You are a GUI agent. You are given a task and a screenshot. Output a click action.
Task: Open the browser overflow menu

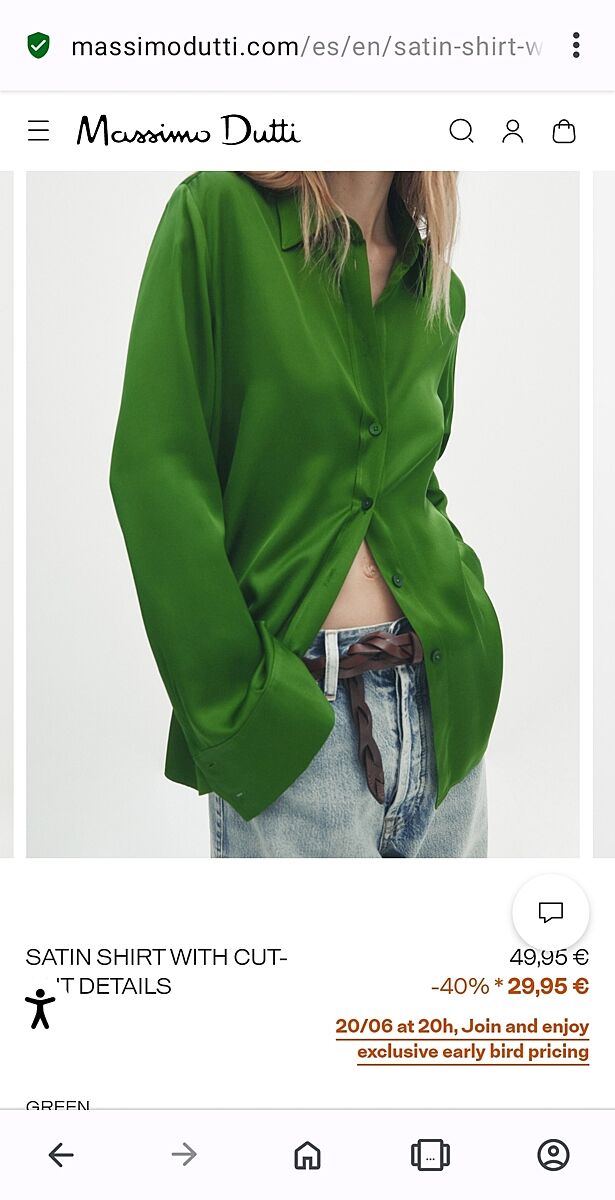click(x=576, y=45)
